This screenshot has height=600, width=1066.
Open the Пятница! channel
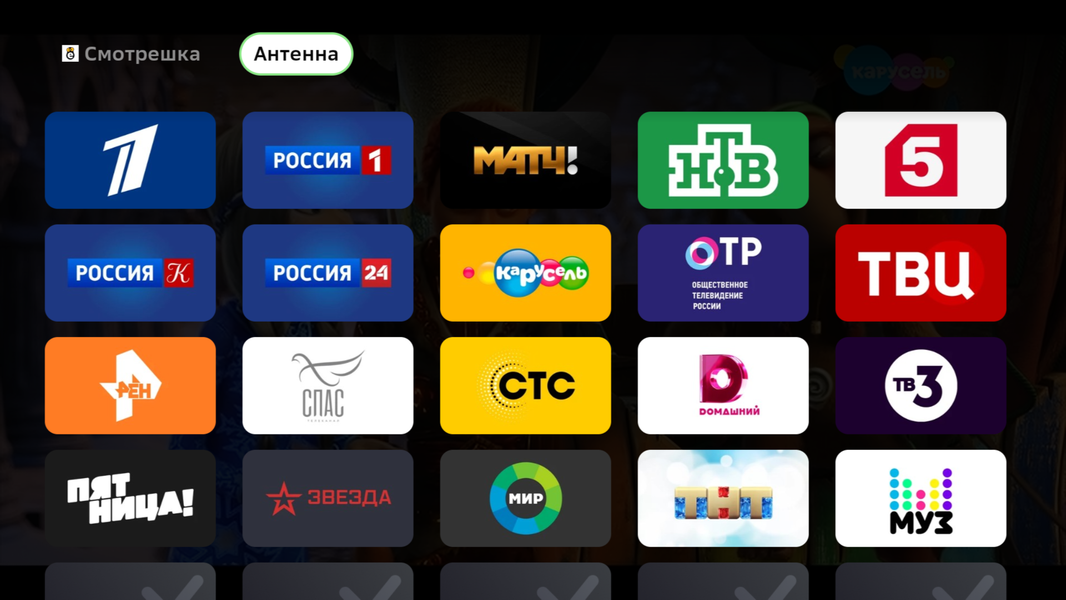(x=130, y=498)
